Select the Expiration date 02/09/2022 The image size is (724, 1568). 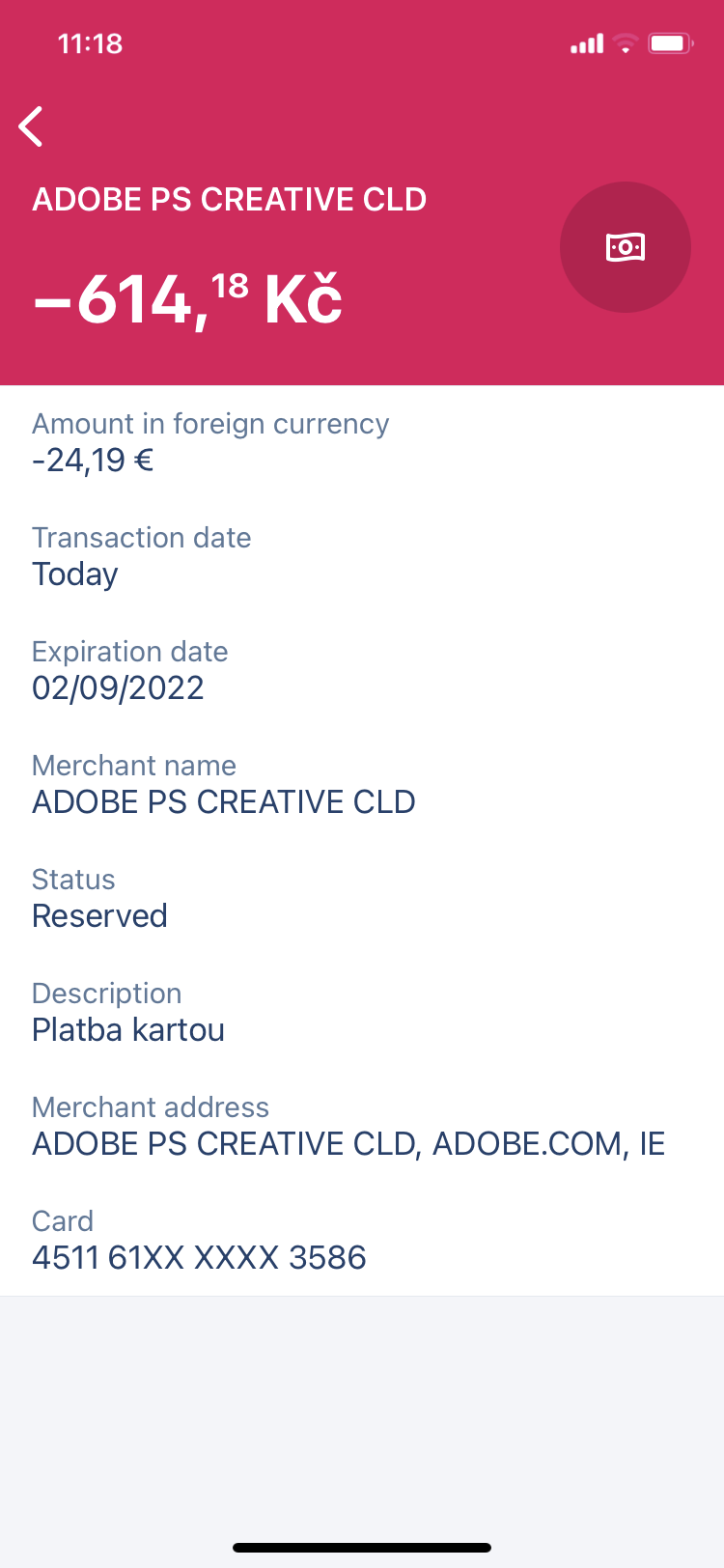pos(118,687)
